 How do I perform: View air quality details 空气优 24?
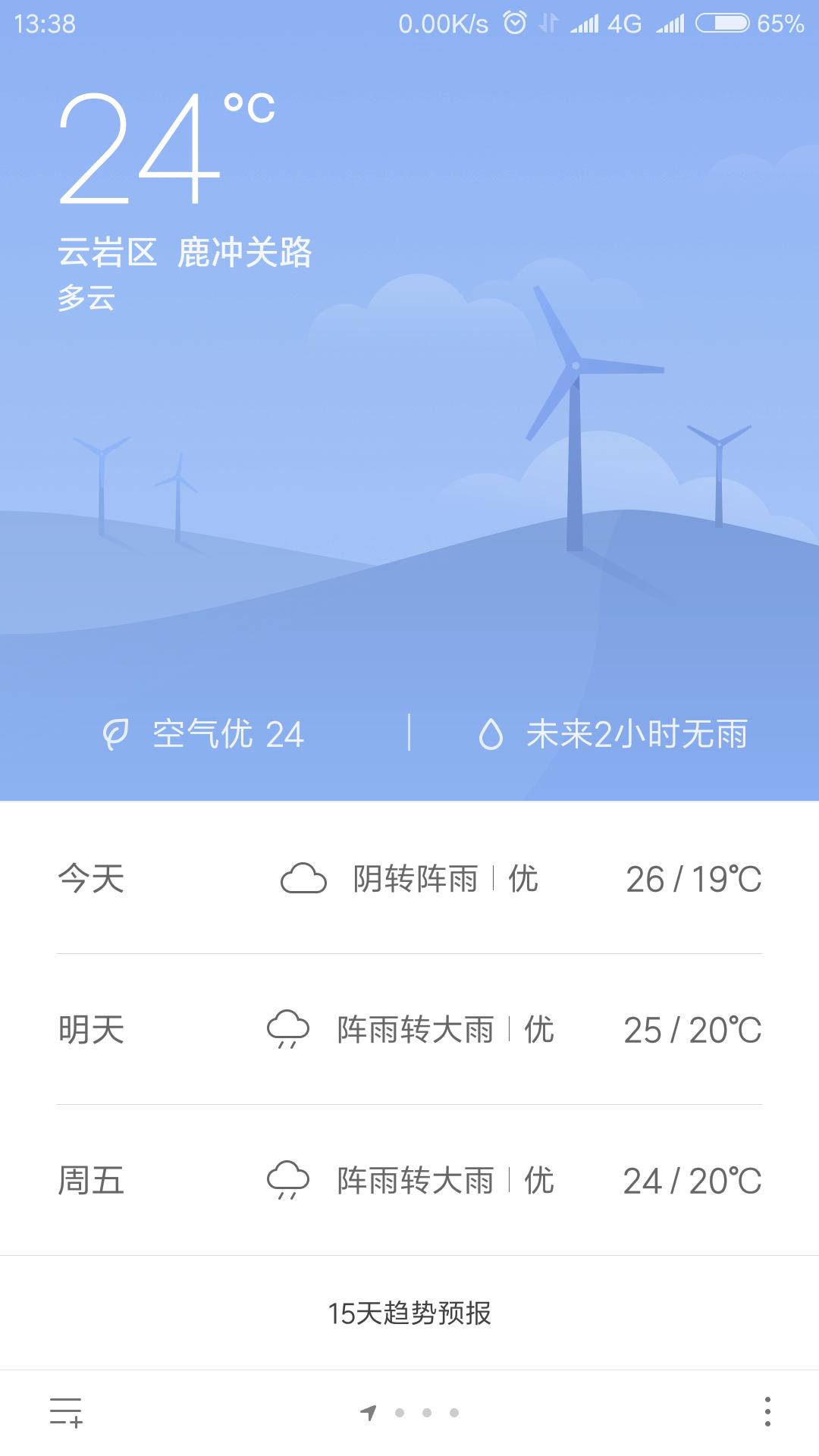(203, 734)
